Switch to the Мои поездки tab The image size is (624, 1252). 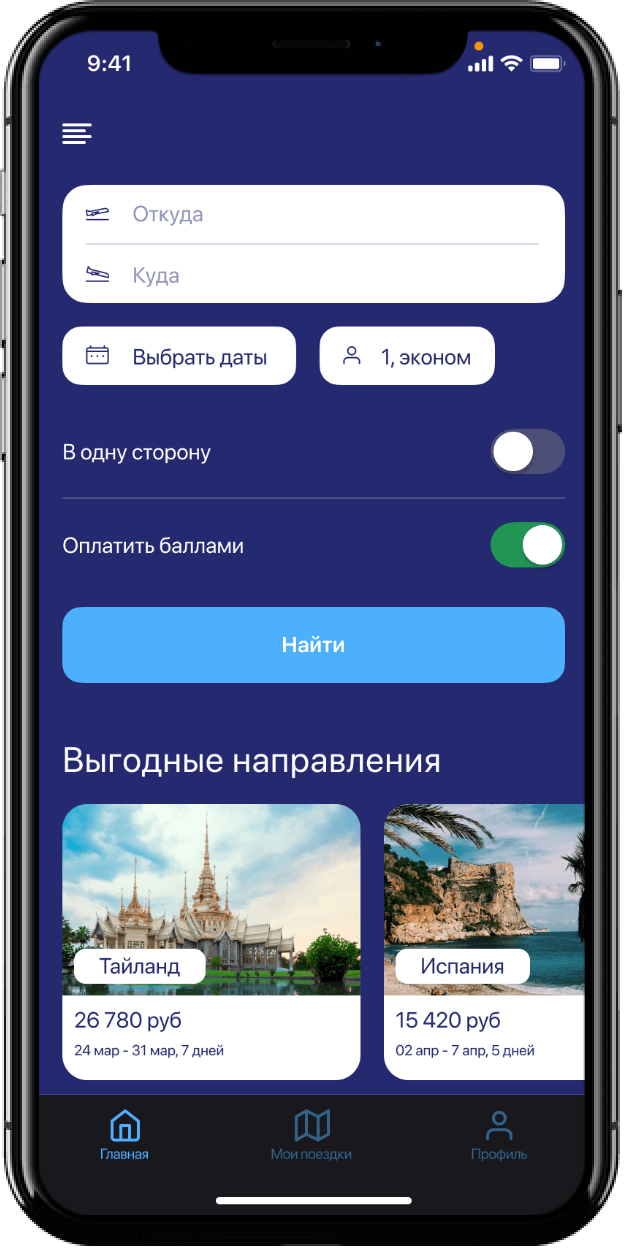(311, 1135)
